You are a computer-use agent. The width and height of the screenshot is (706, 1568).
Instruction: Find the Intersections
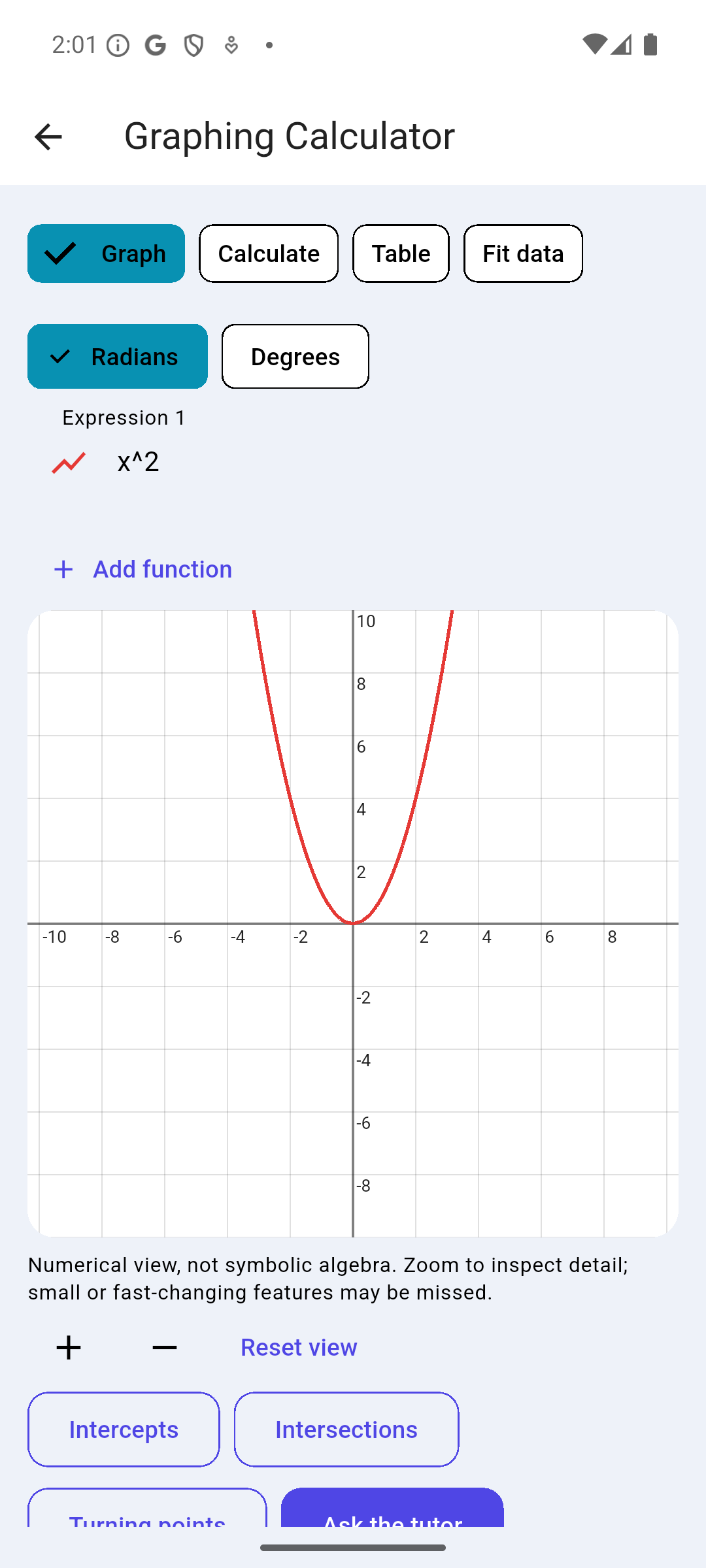pos(346,1429)
